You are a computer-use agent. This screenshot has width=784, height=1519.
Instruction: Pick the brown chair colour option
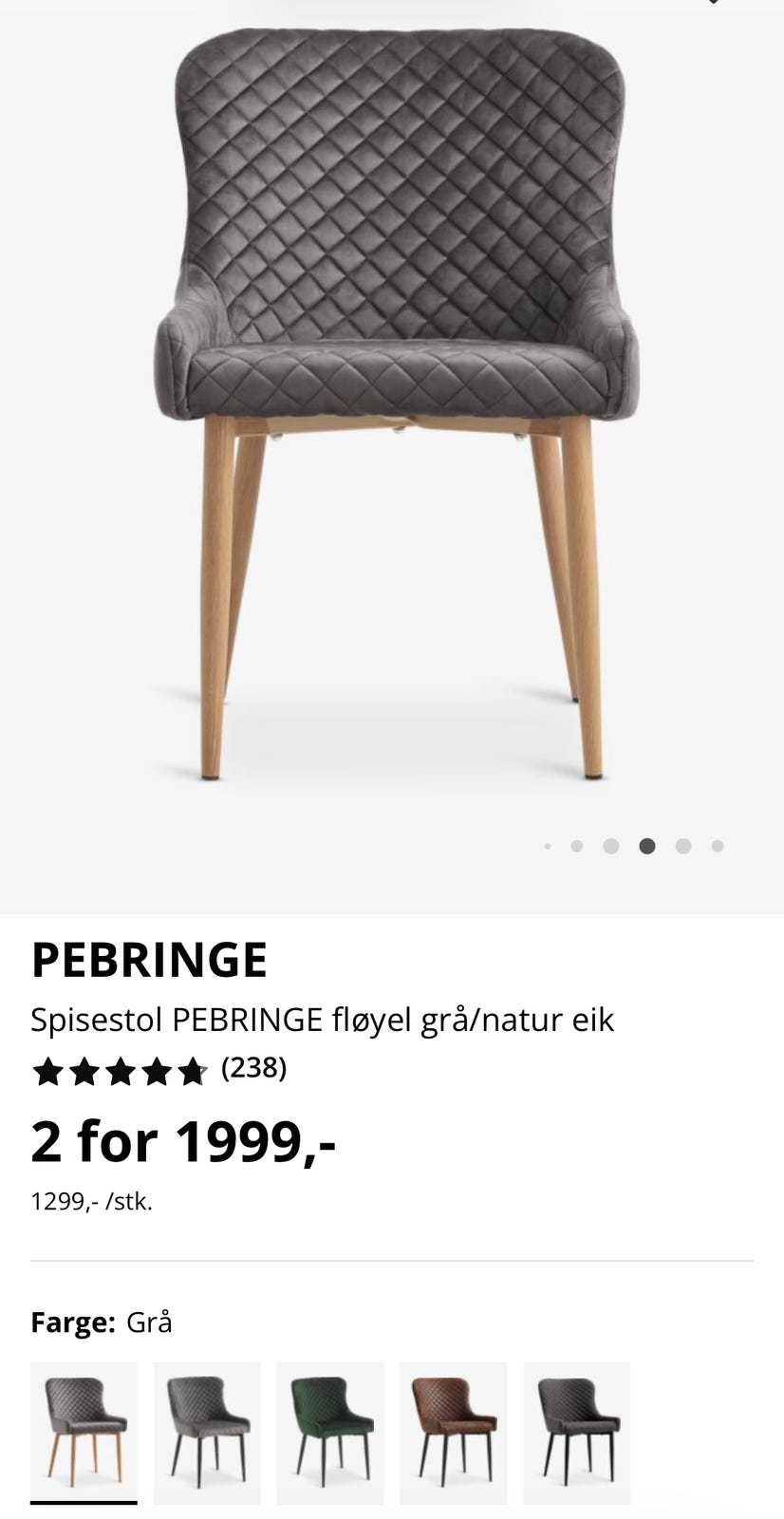(453, 1432)
